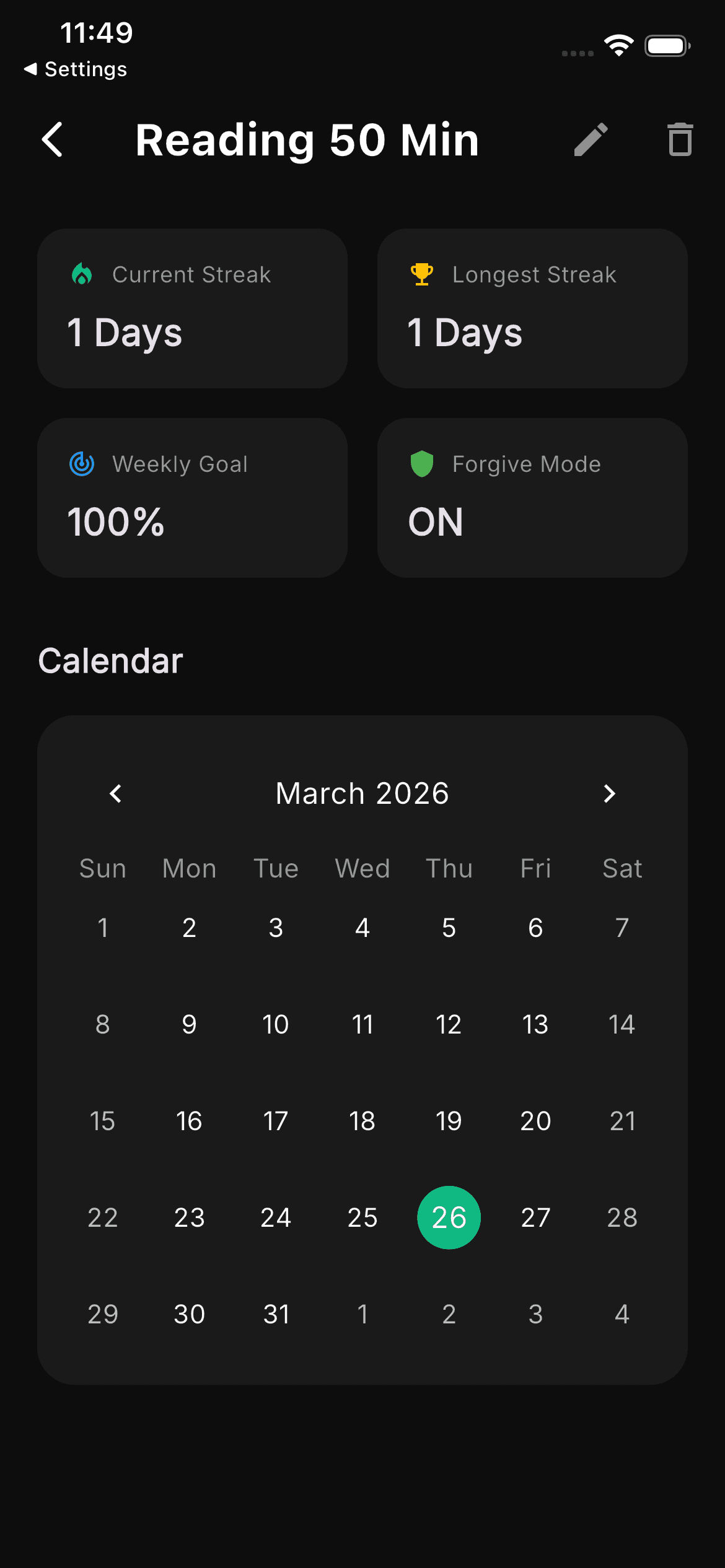Open the edit pencil icon for Reading 50 Min
Viewport: 725px width, 1568px height.
[x=591, y=141]
